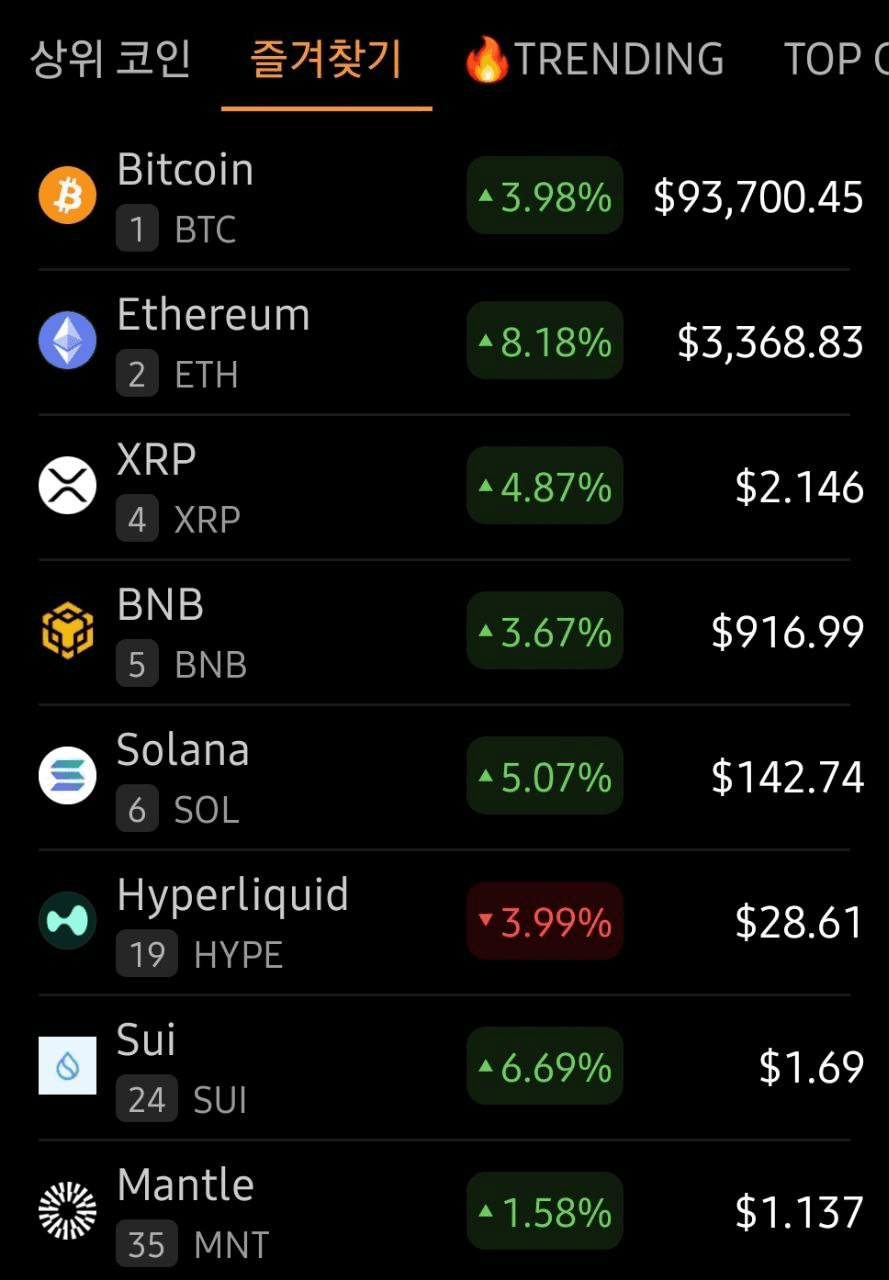This screenshot has width=889, height=1280.
Task: Open the TRENDING tab
Action: (595, 60)
